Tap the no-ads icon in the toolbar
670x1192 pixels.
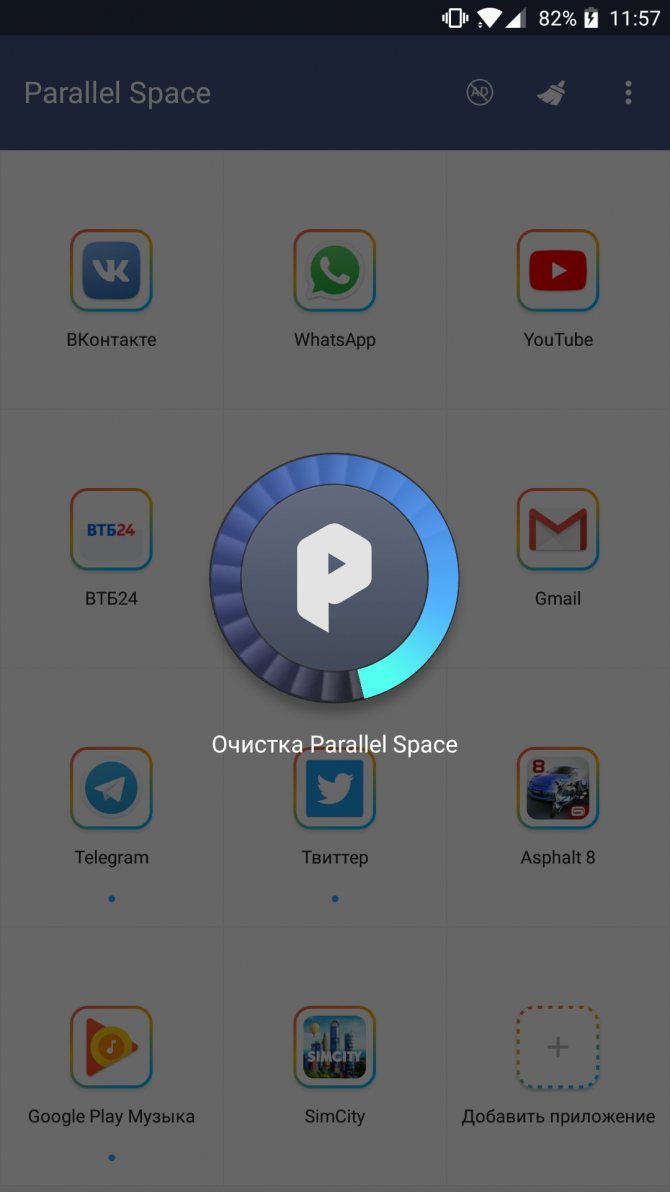point(480,93)
